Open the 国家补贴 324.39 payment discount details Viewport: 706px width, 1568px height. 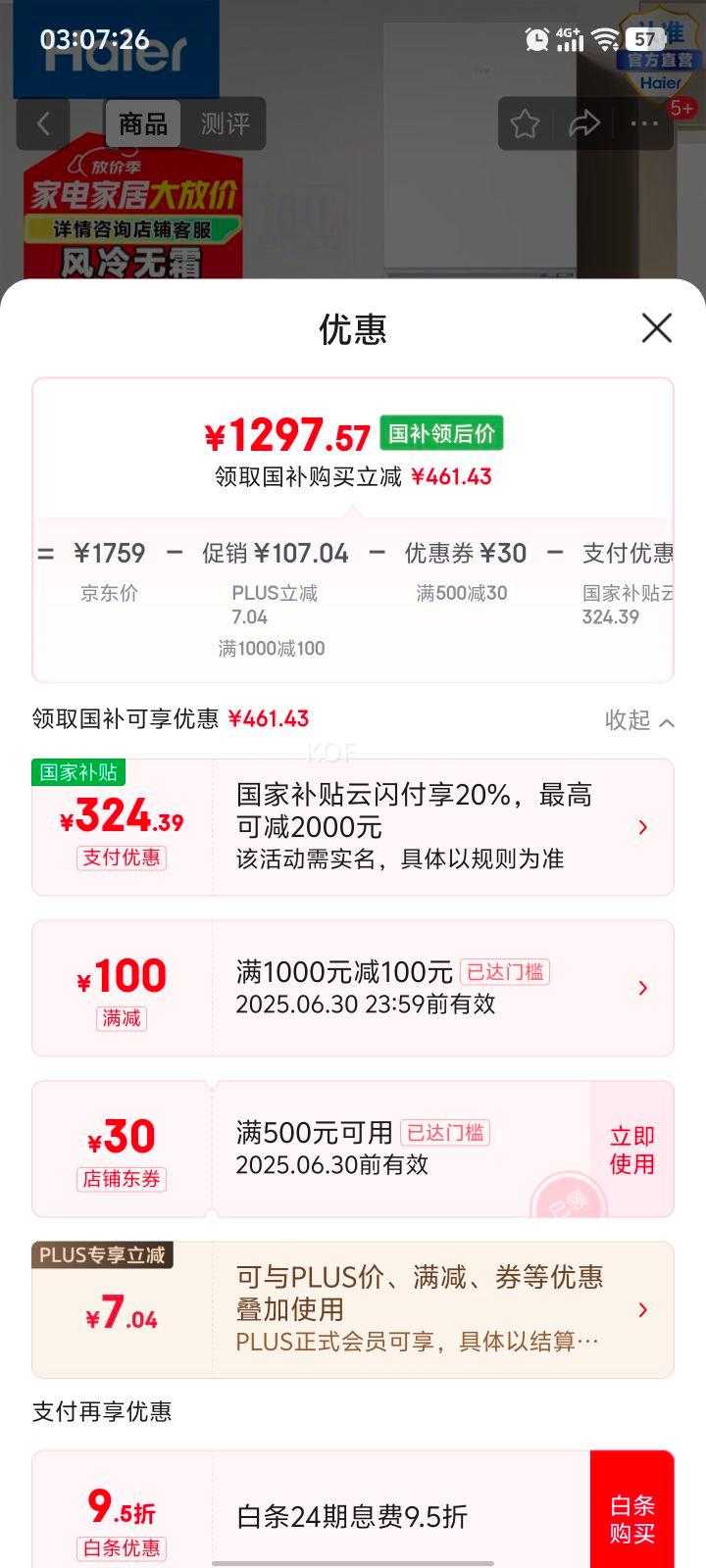pos(642,828)
